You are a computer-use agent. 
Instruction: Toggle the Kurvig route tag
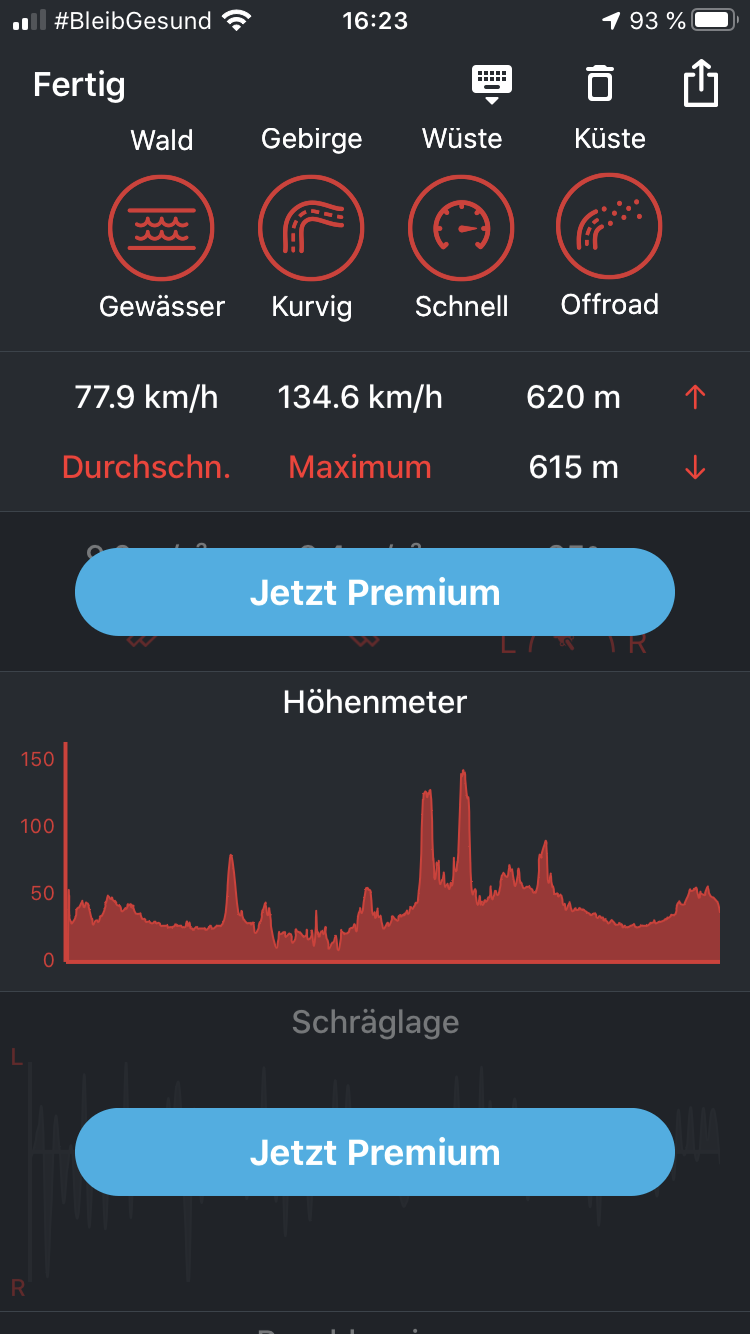coord(311,230)
